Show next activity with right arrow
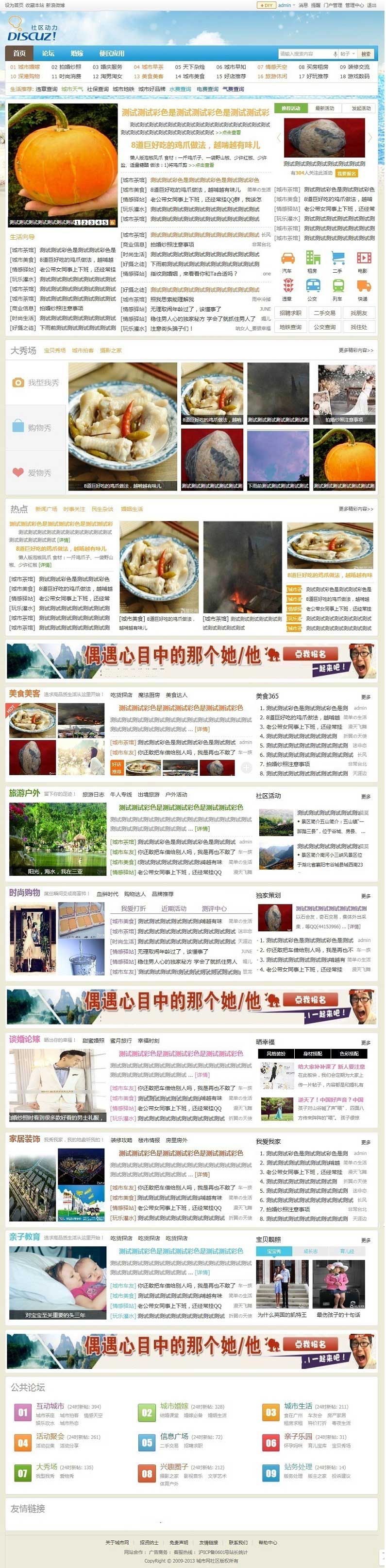 [369, 138]
